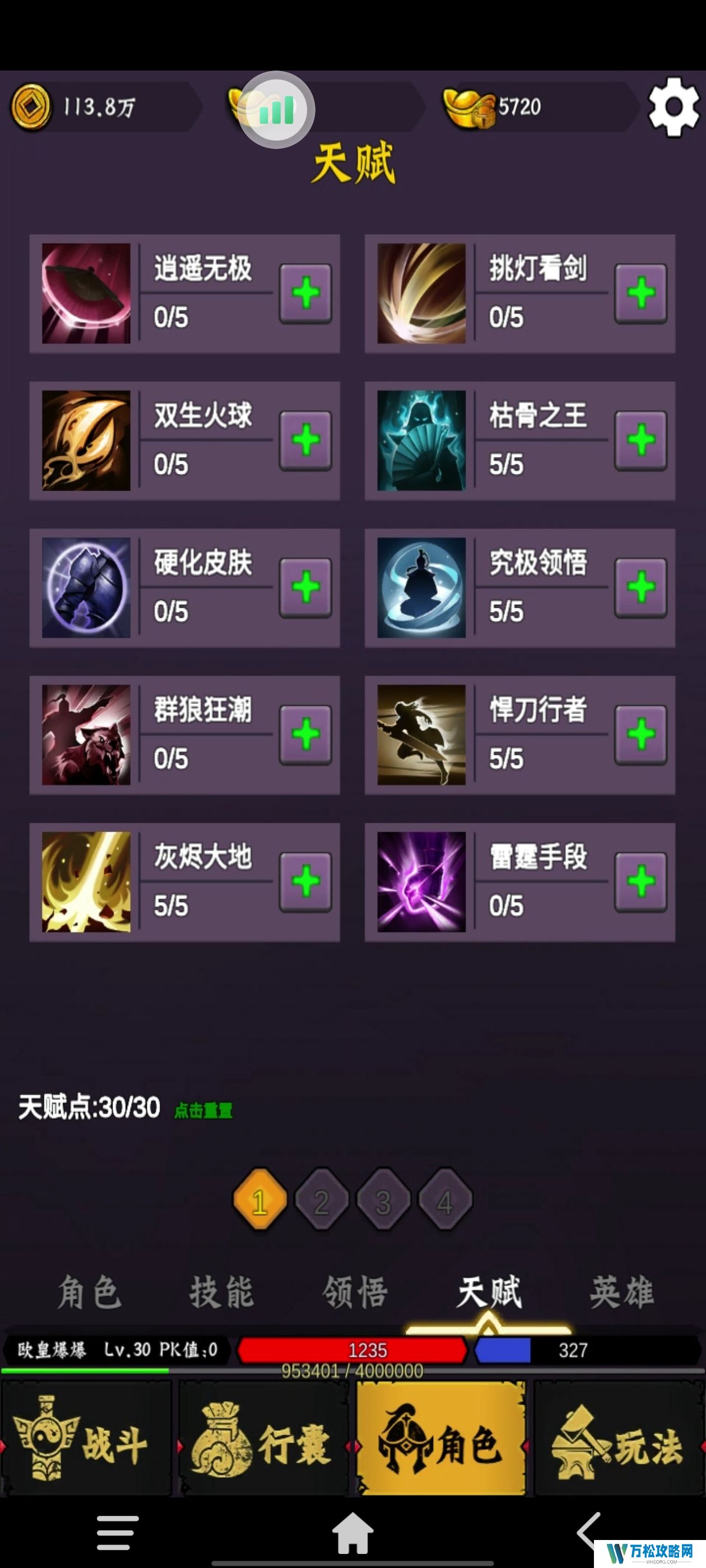
Task: Tap the plus beside 群狼狂潮
Action: [305, 735]
